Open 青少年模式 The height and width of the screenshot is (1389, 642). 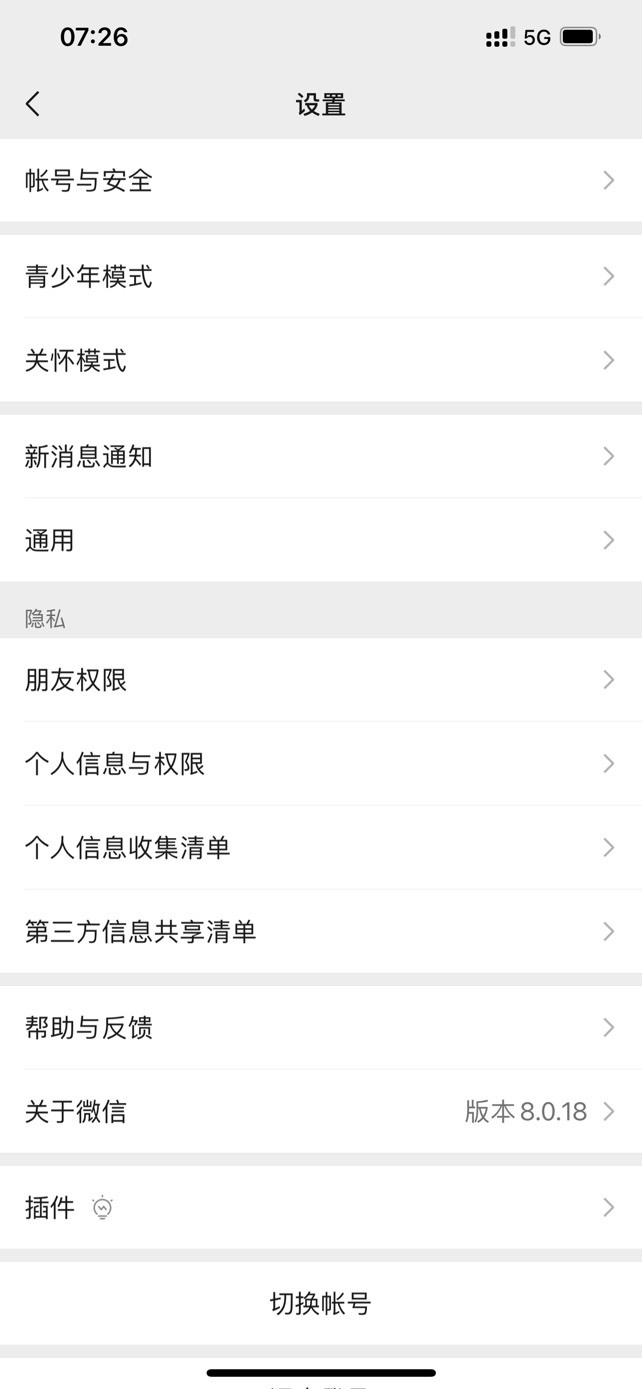click(321, 276)
